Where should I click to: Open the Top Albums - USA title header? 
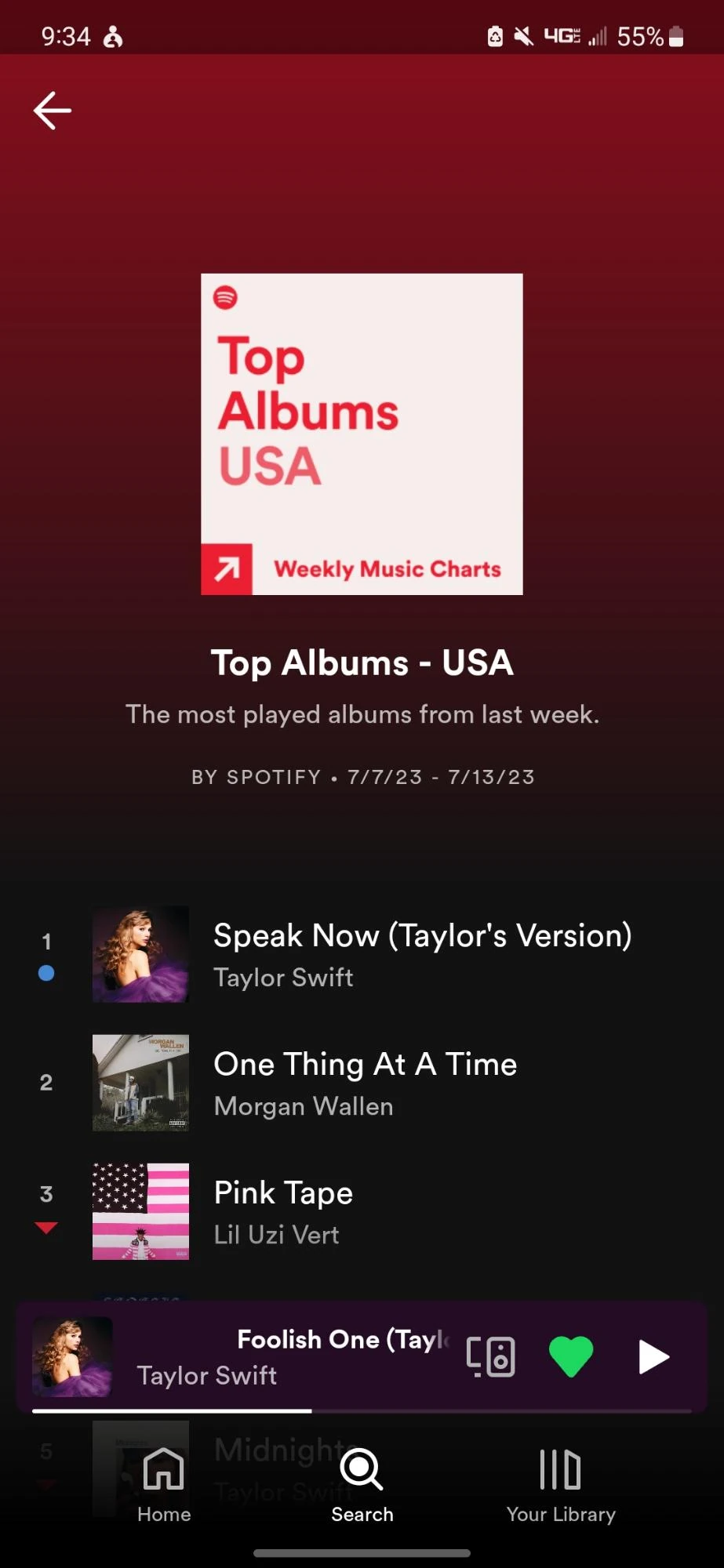click(362, 662)
